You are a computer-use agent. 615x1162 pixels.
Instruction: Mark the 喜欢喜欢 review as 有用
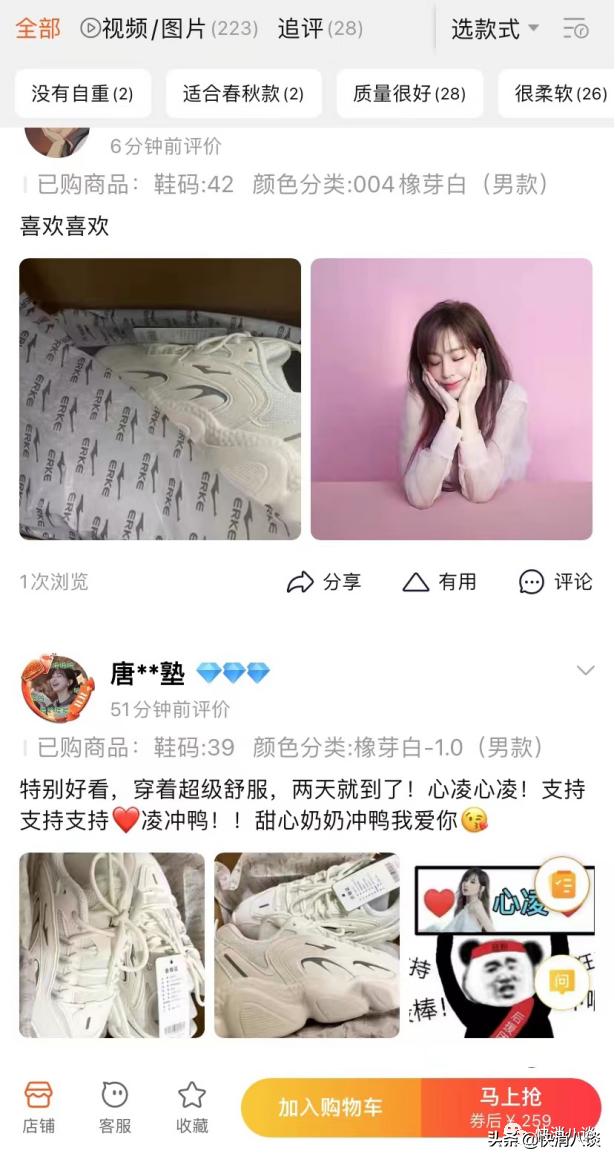click(x=440, y=582)
